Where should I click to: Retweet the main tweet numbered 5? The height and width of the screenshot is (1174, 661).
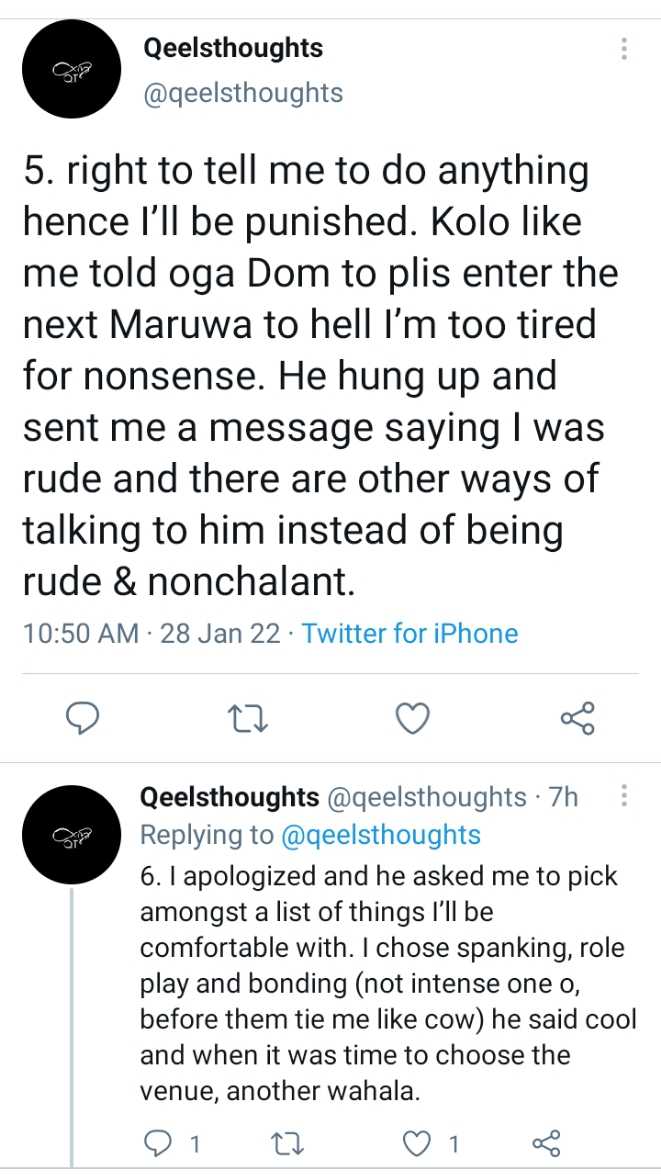point(248,720)
